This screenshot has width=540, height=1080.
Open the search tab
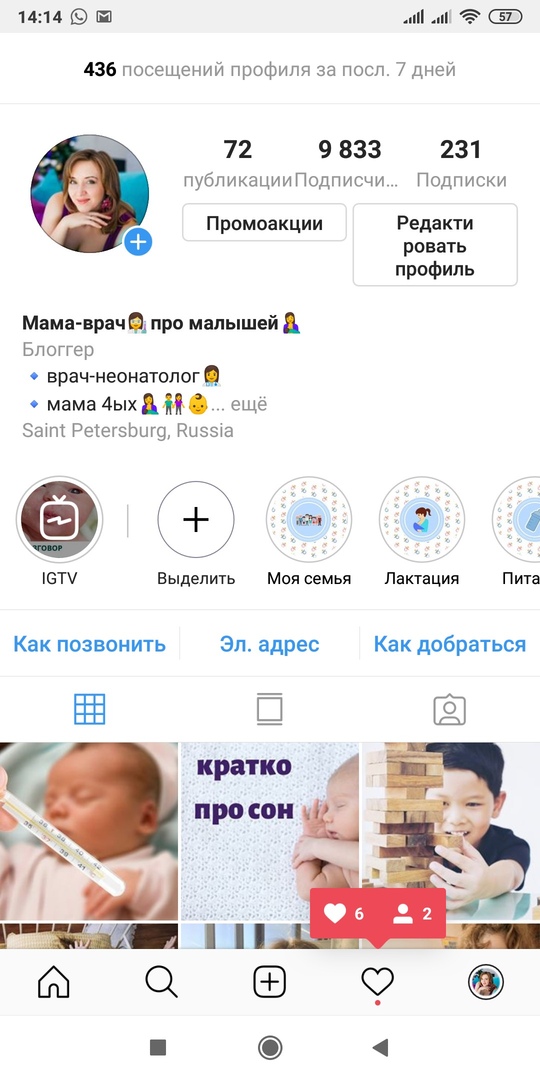[162, 982]
